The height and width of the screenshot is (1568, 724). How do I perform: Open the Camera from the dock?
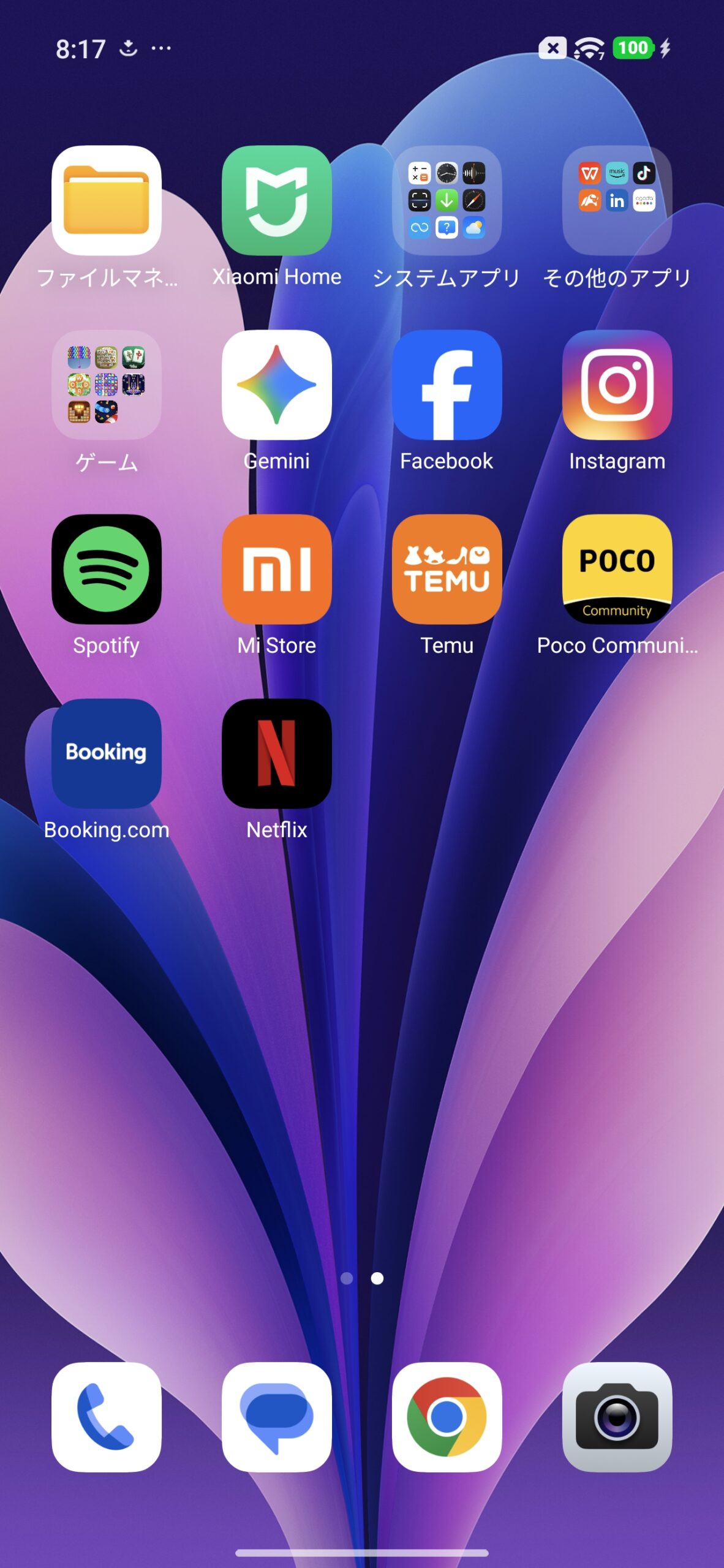617,1417
